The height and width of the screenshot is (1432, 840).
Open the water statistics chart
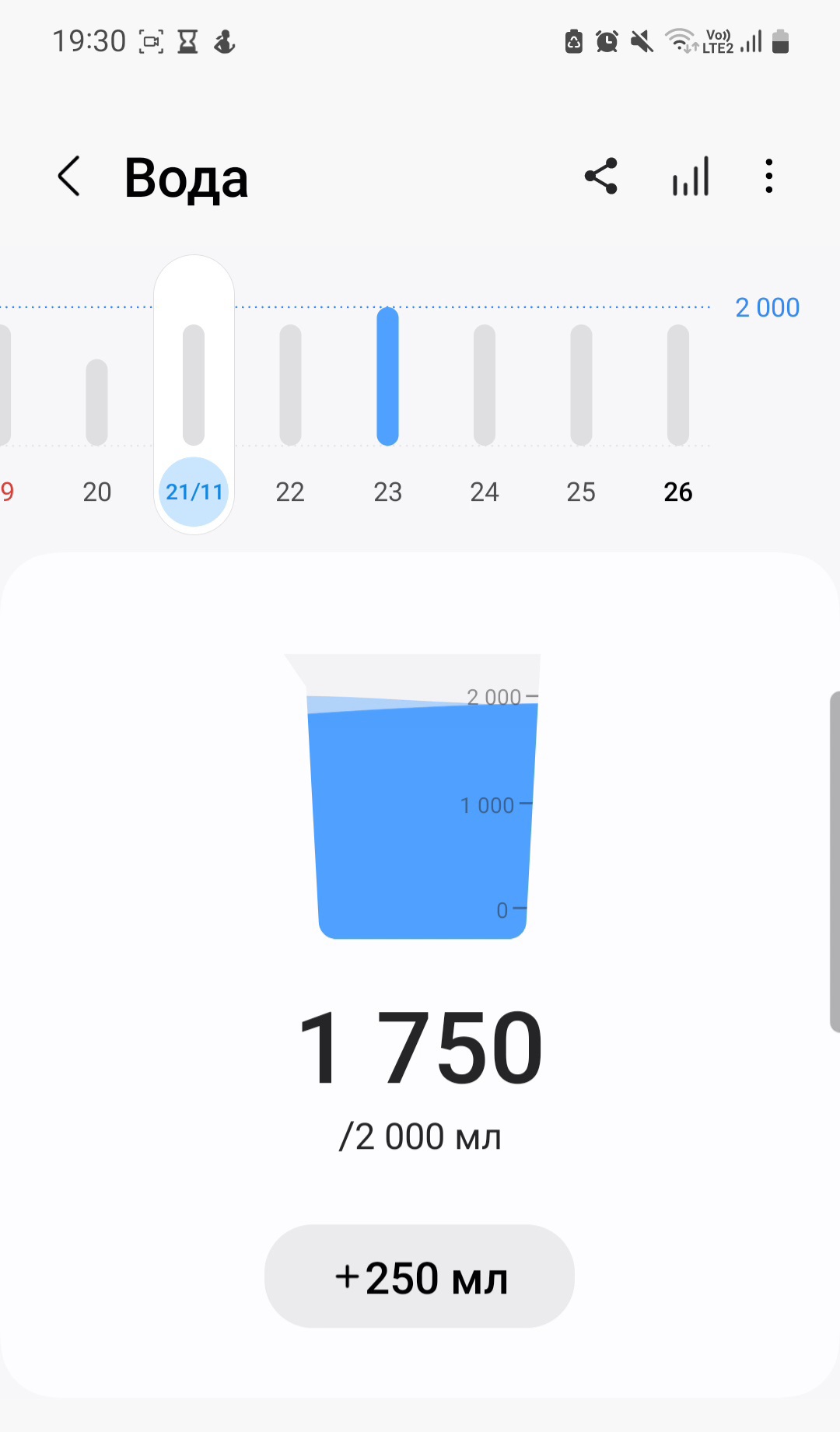[x=691, y=177]
